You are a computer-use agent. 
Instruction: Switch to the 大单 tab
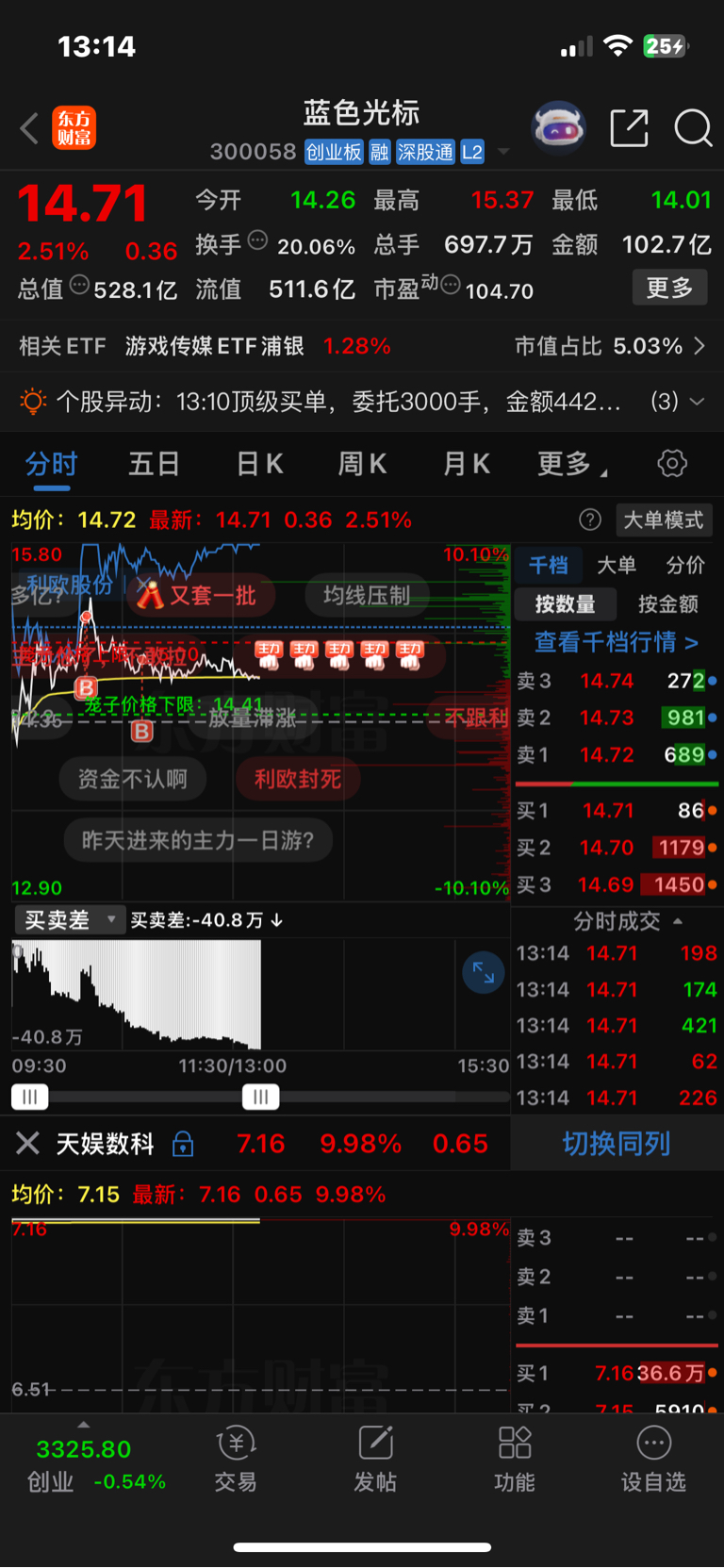[x=617, y=565]
